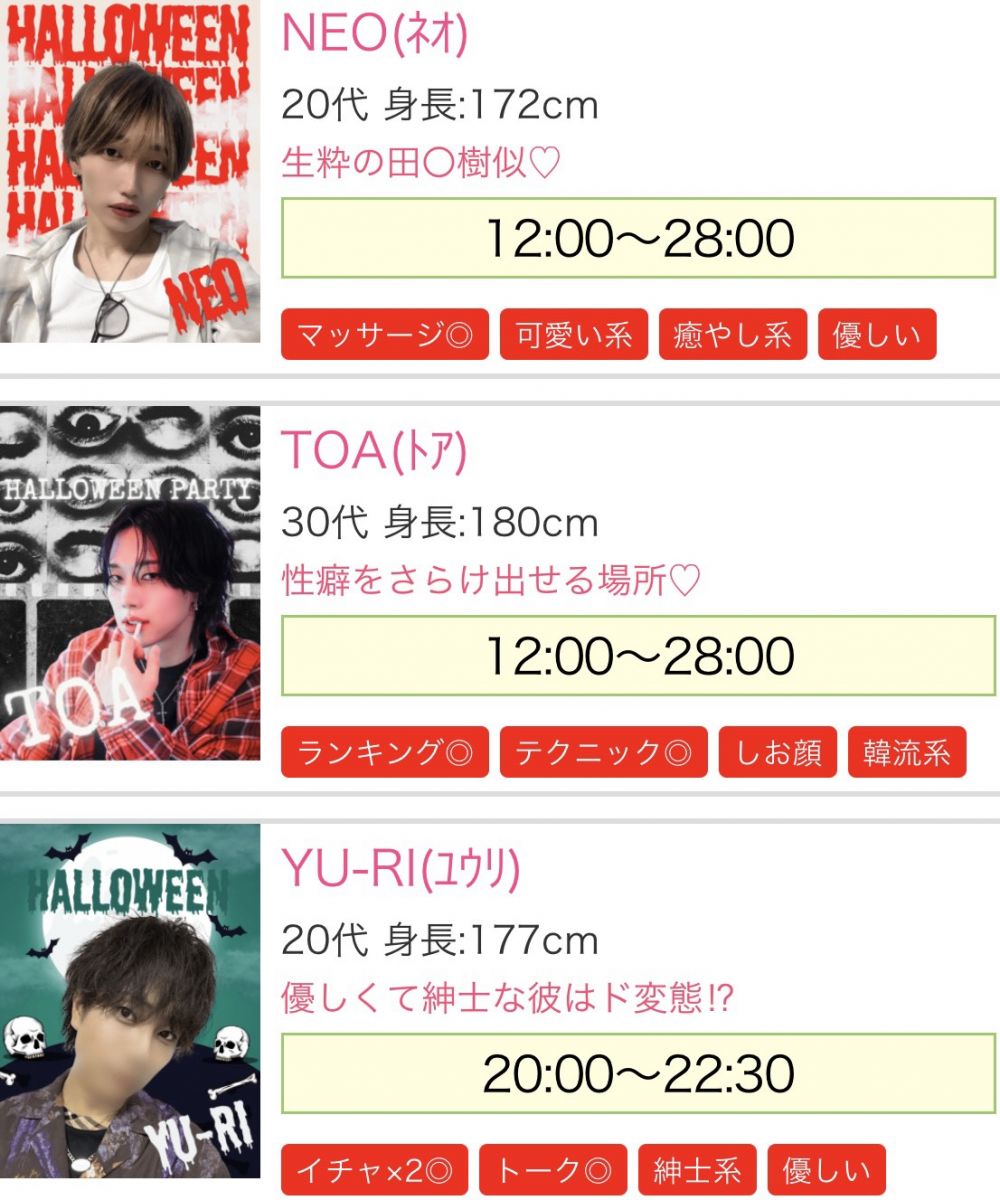View TOA's profile picture tile

point(128,583)
